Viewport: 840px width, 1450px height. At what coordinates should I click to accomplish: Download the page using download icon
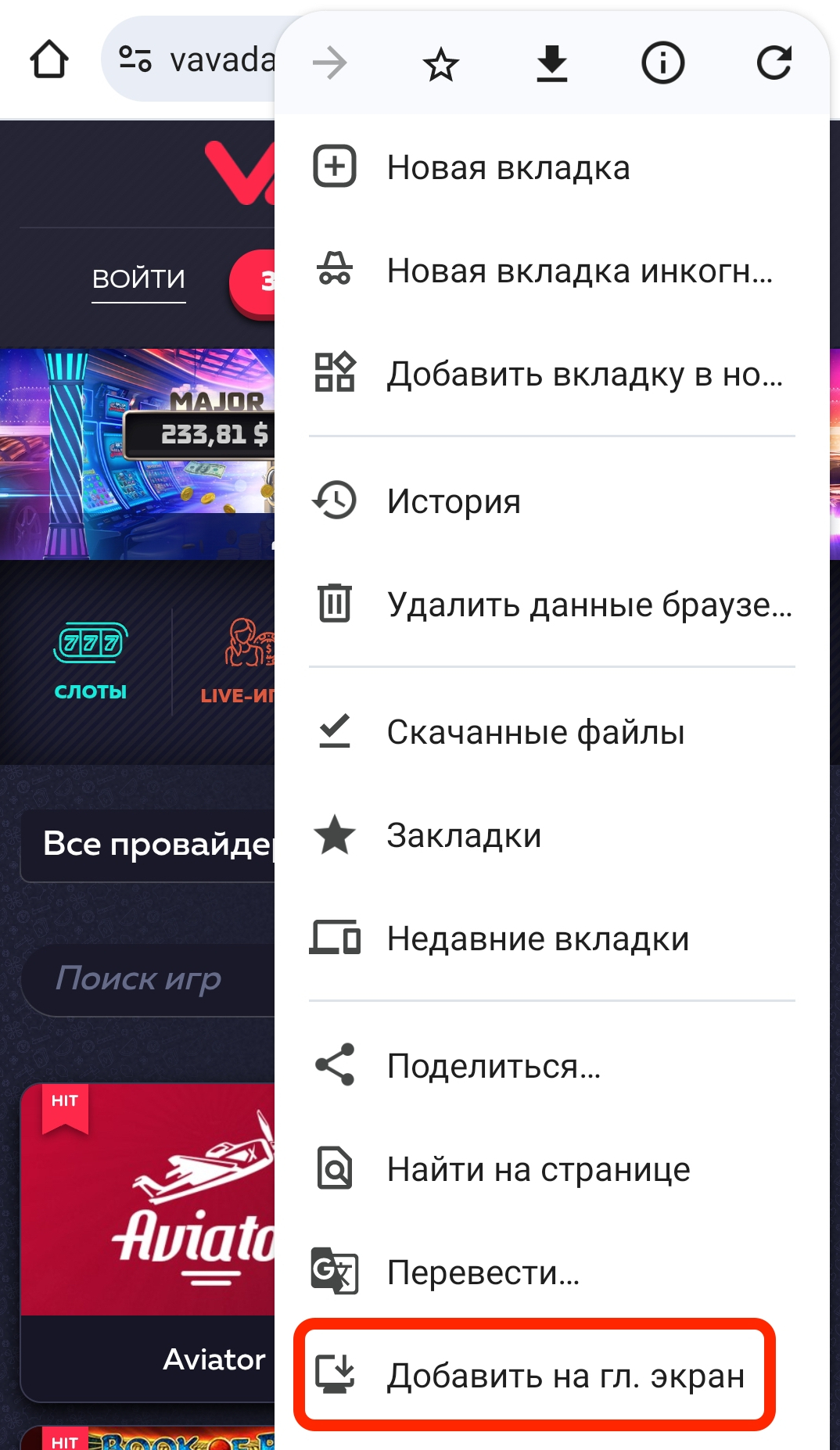point(551,64)
